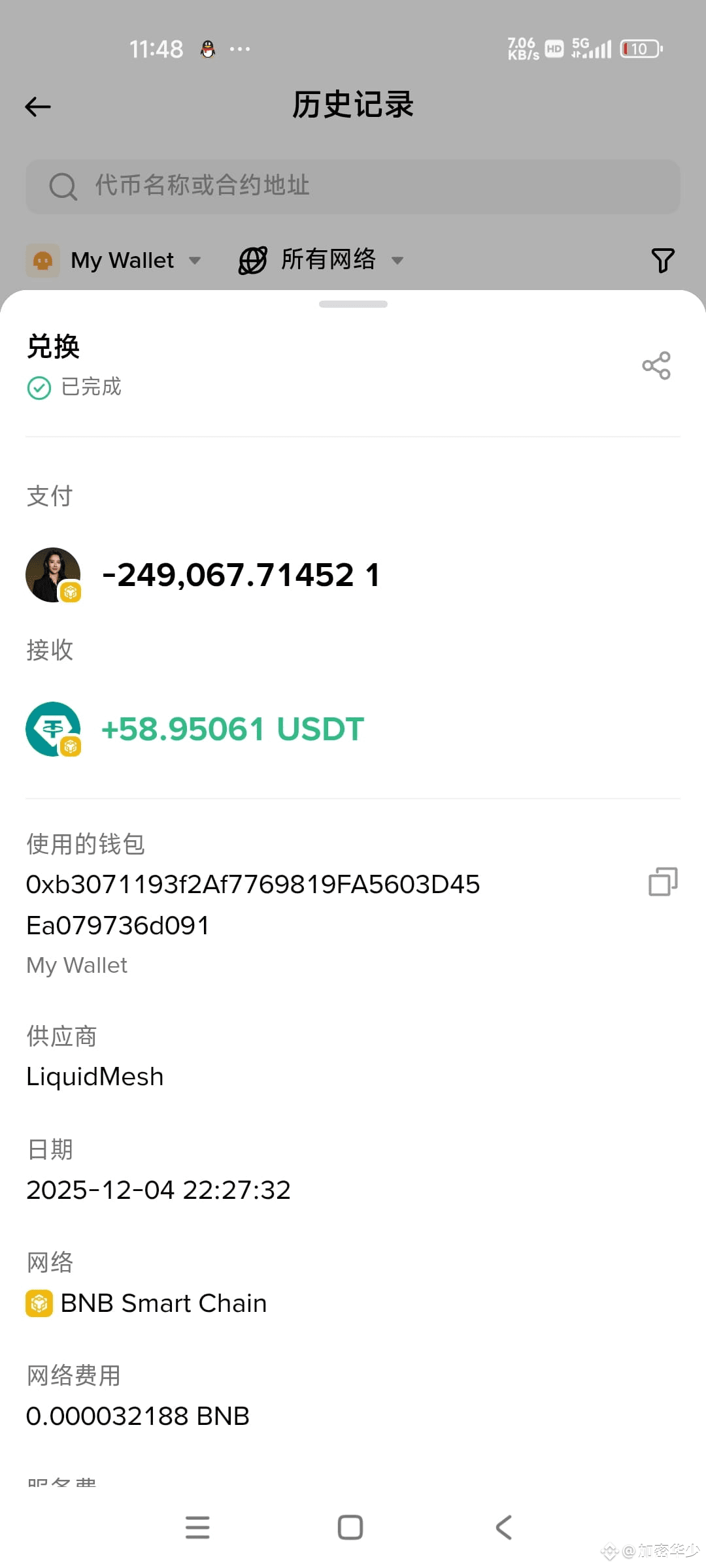This screenshot has height=1568, width=706.
Task: Tap the Android recents menu button
Action: (x=198, y=1527)
